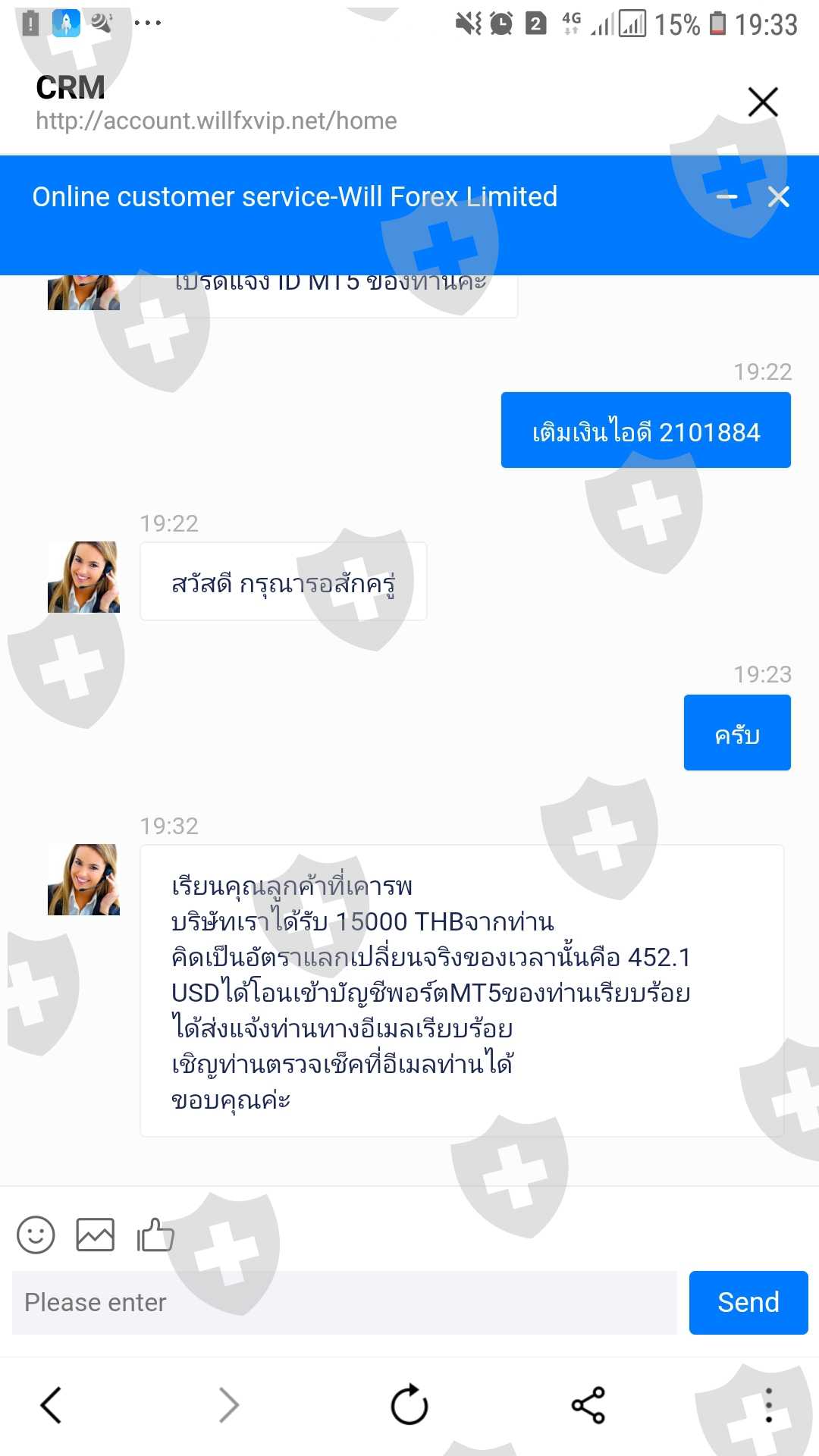Open the browser overflow menu
The image size is (819, 1456).
click(x=768, y=1405)
